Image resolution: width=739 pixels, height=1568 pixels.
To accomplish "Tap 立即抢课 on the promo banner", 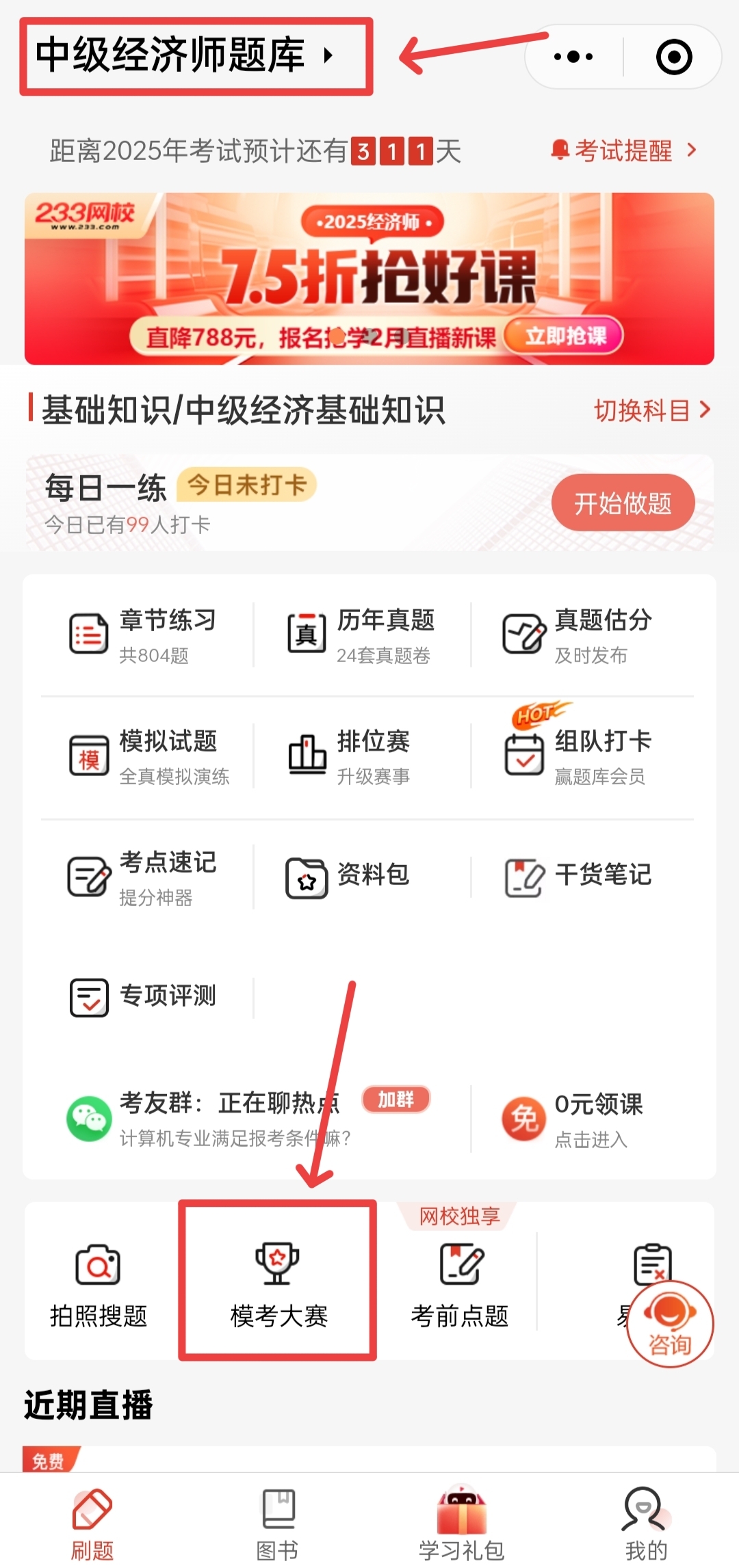I will (x=563, y=334).
